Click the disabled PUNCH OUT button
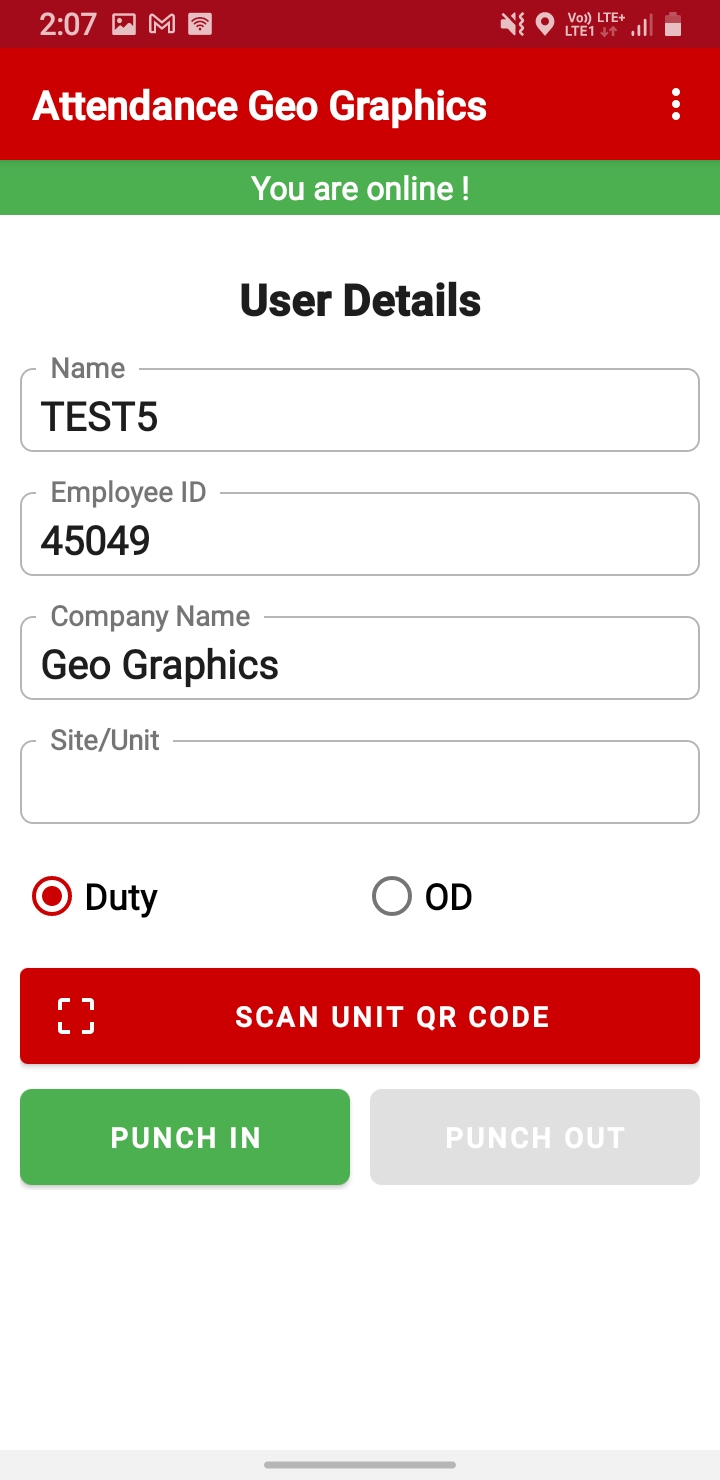The height and width of the screenshot is (1480, 720). tap(535, 1137)
